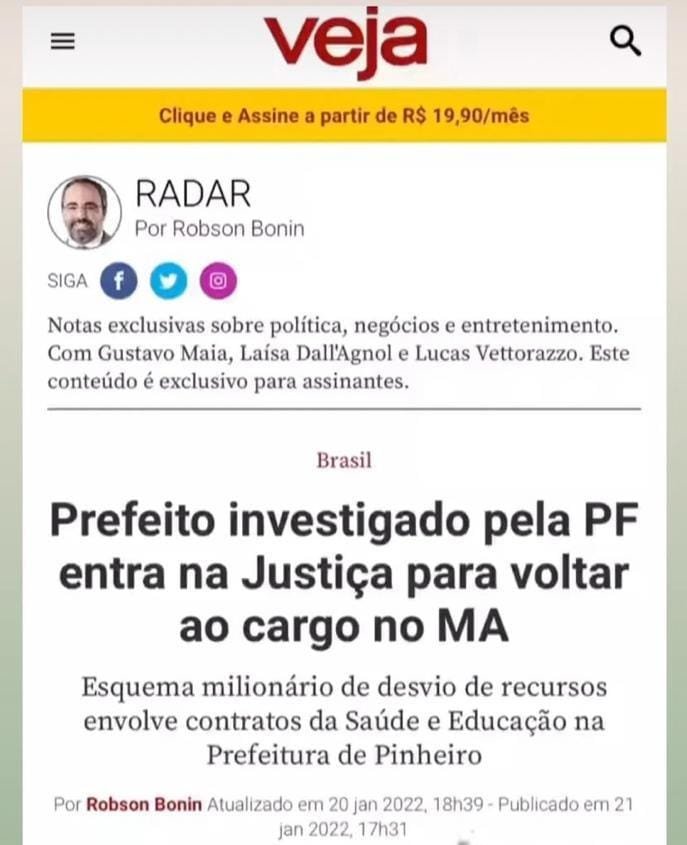Open the hamburger menu
This screenshot has width=687, height=845.
click(x=63, y=42)
